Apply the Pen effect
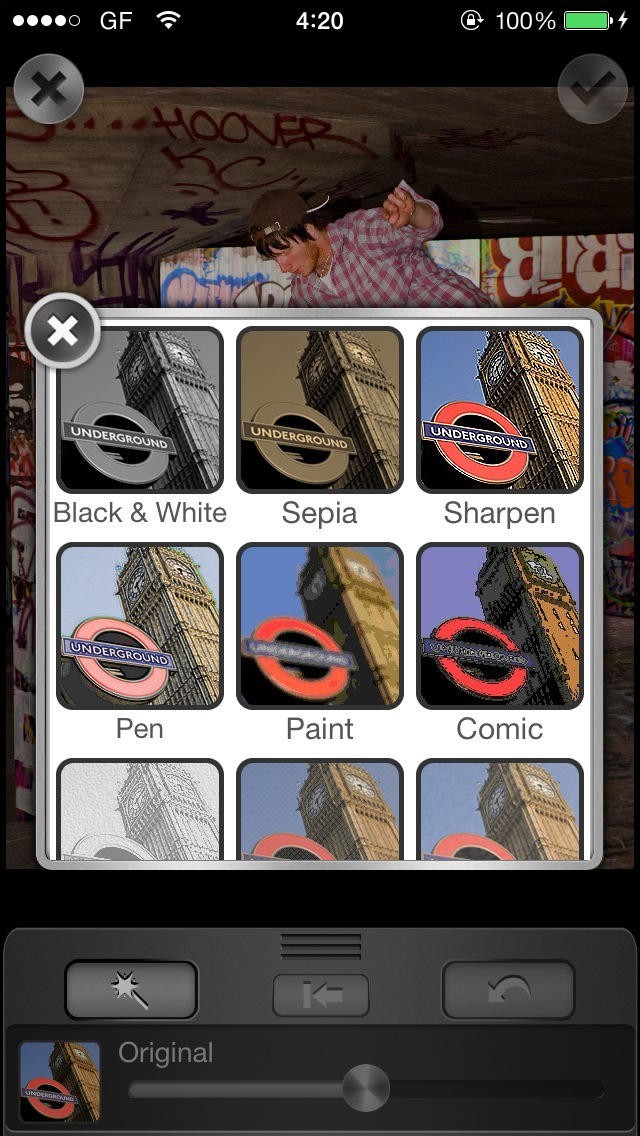The width and height of the screenshot is (640, 1136). (140, 626)
